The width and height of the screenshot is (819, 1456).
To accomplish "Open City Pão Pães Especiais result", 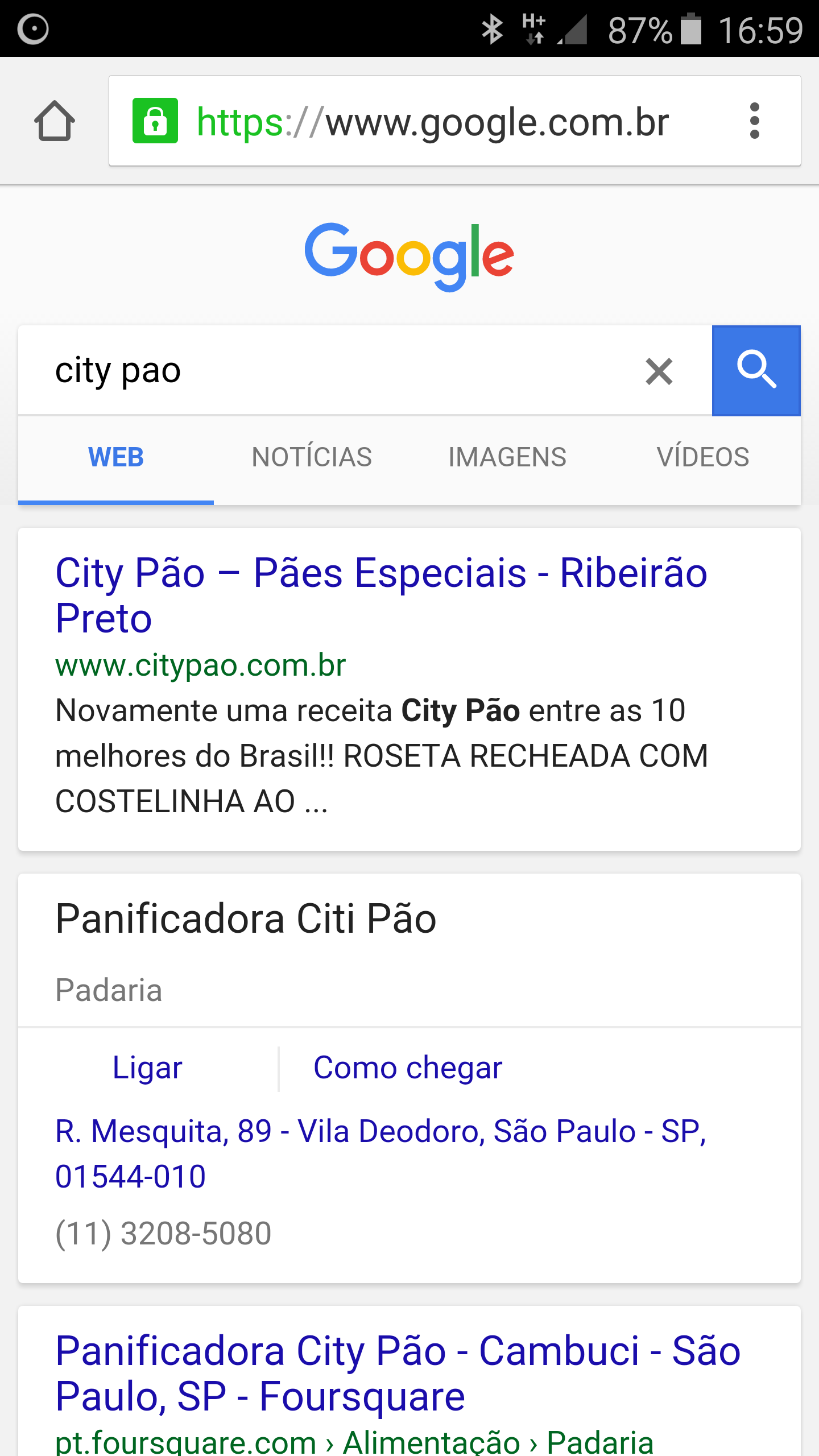I will [381, 595].
